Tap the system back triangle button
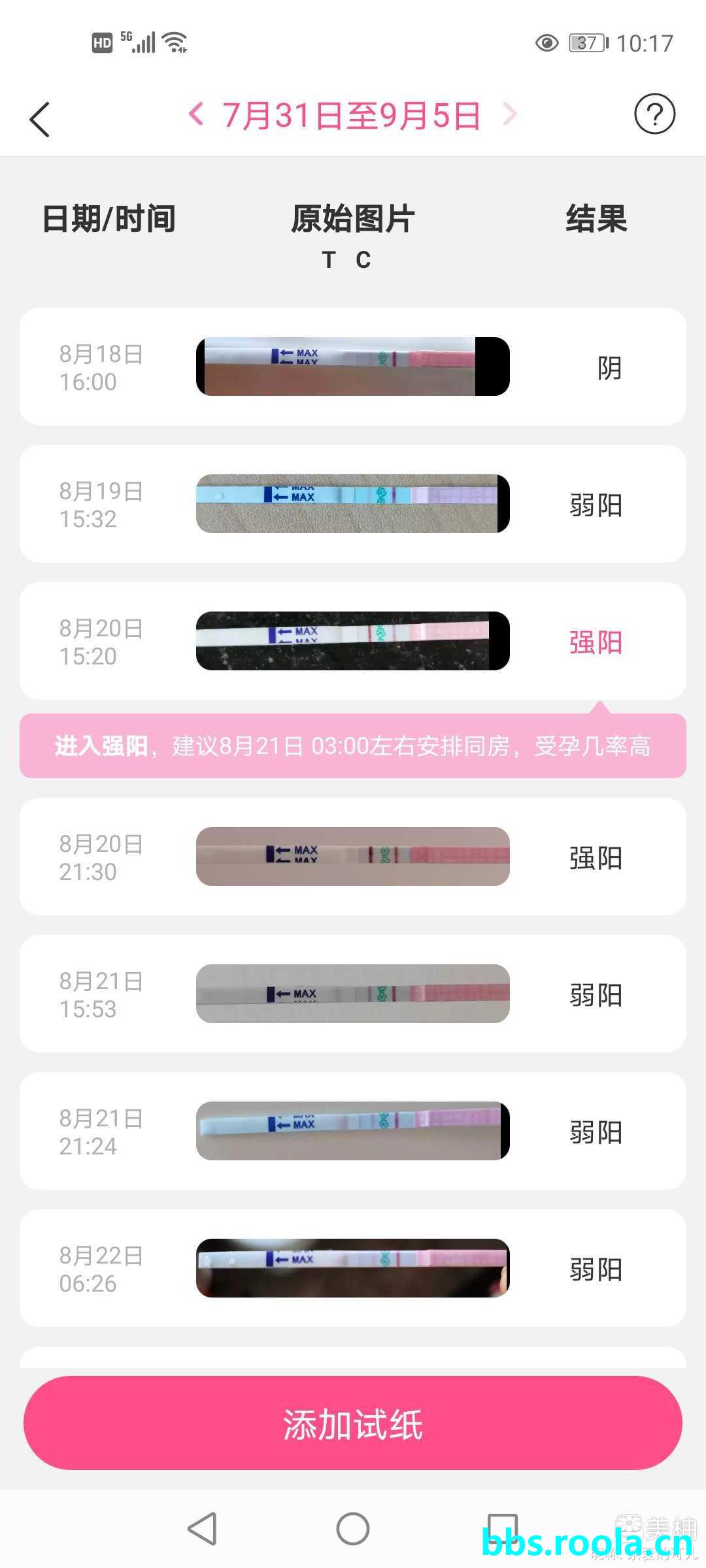 (x=202, y=1529)
